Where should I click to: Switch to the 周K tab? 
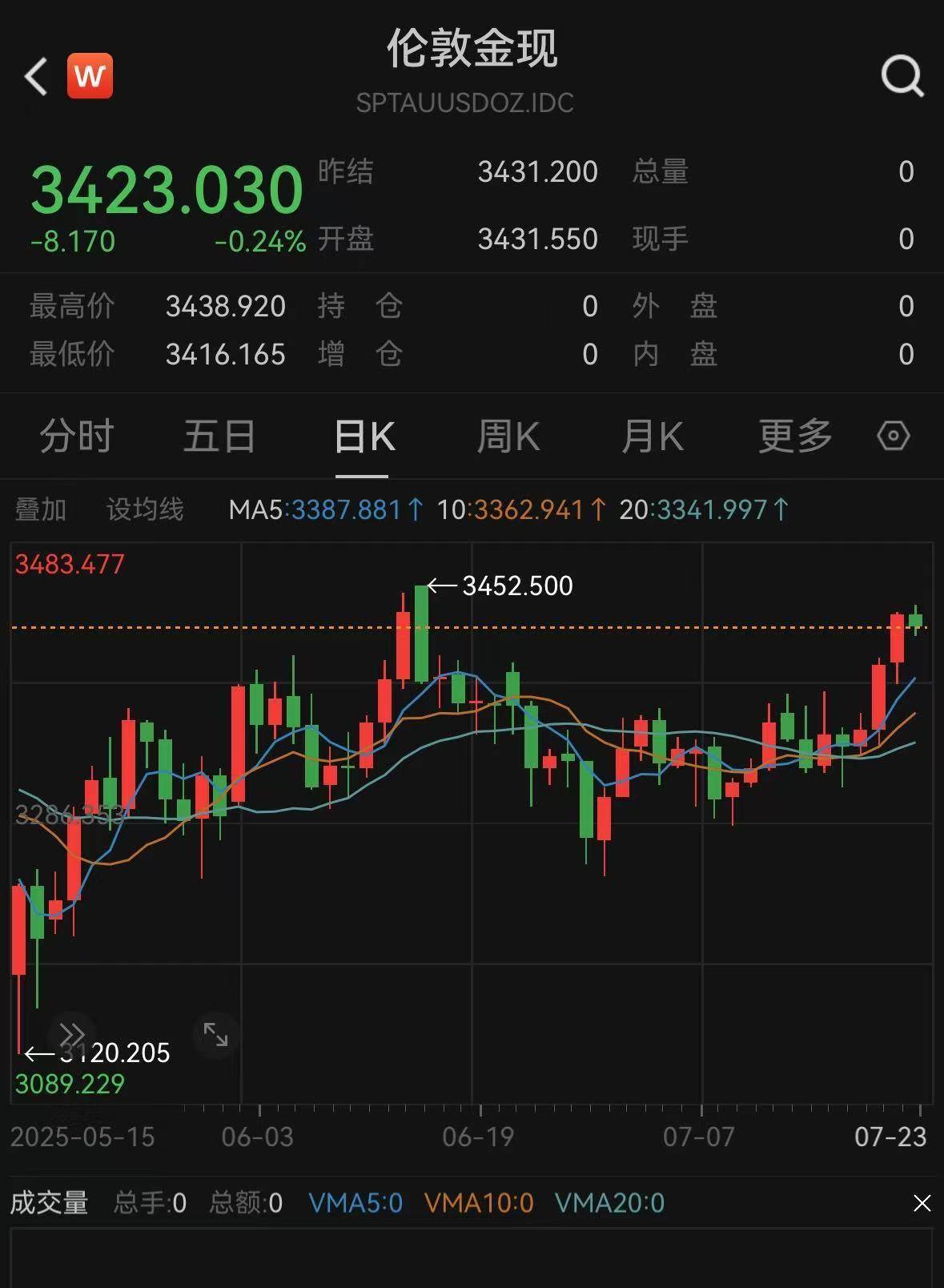(x=508, y=437)
